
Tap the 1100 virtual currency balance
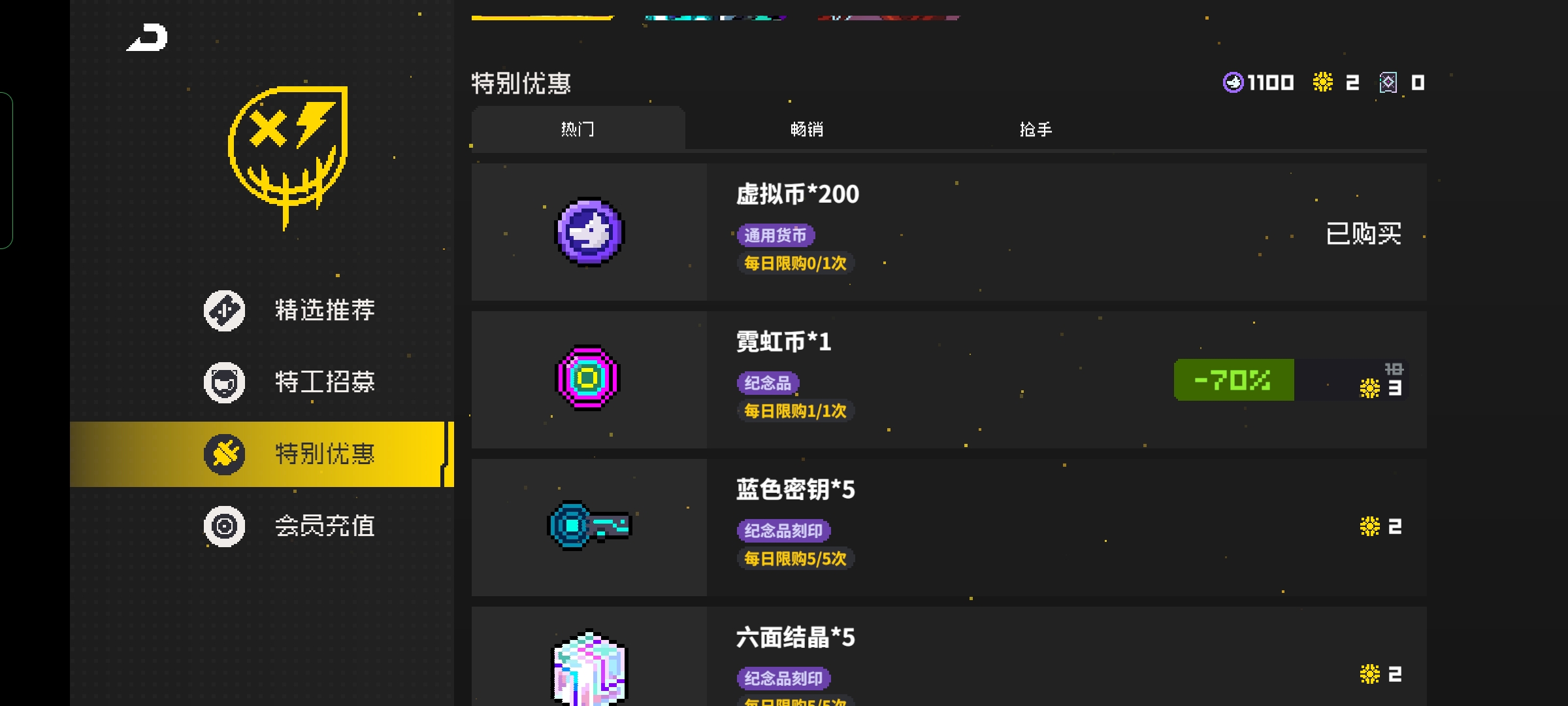tap(1258, 82)
